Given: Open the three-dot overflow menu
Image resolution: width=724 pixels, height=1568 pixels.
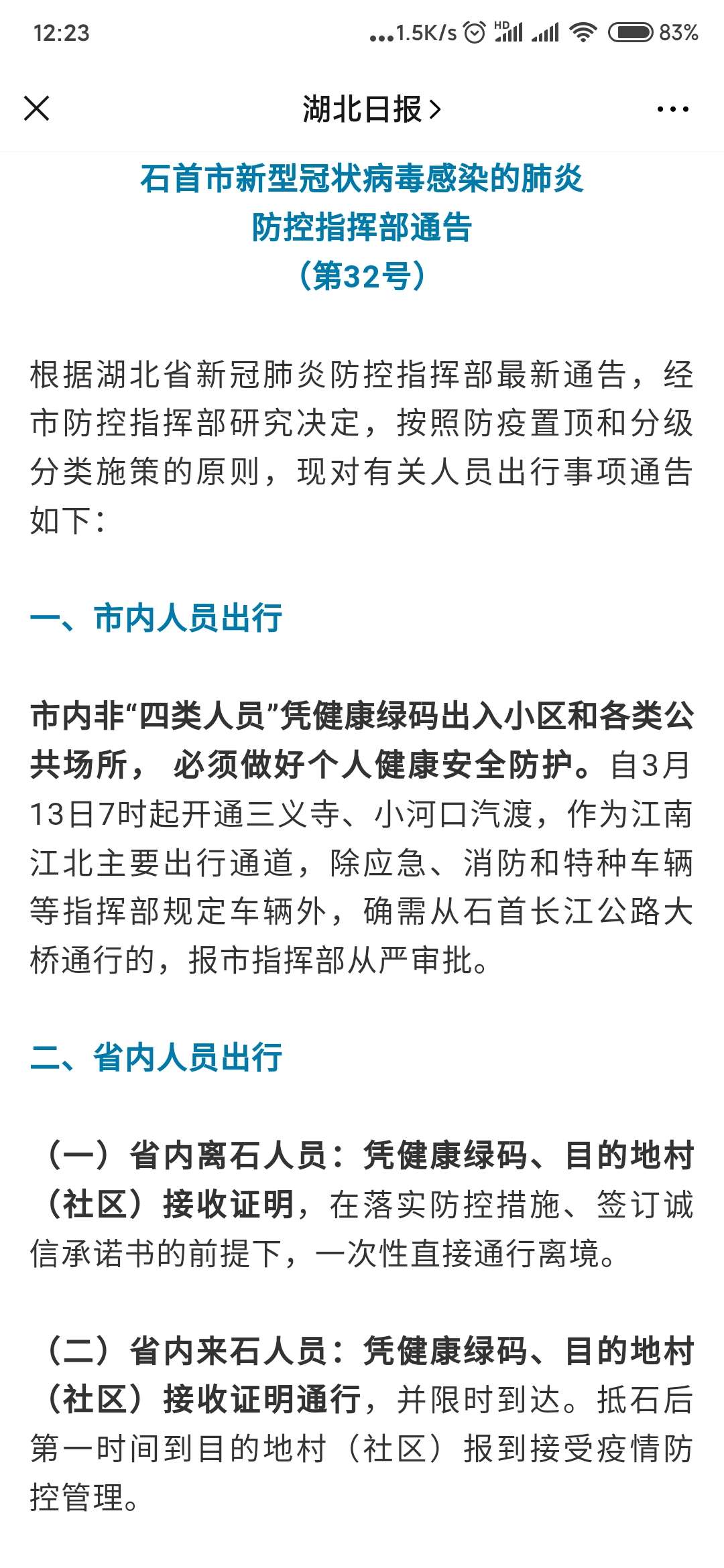Looking at the screenshot, I should pos(672,109).
